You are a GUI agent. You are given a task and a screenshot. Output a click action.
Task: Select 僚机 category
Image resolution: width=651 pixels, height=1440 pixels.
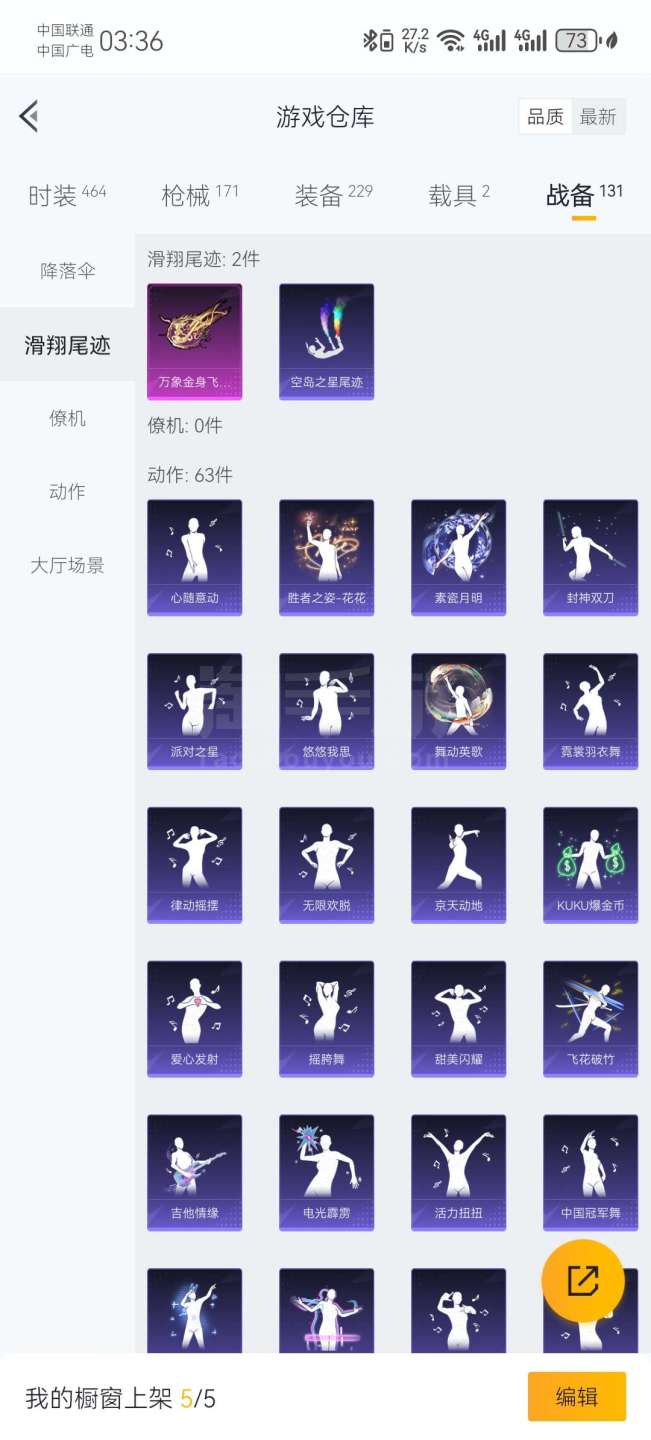click(67, 418)
